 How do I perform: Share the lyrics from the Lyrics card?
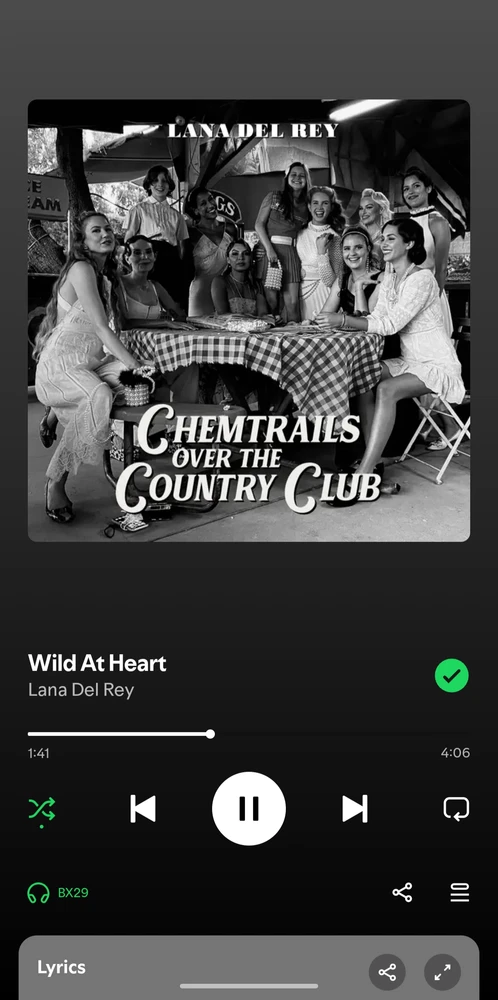coord(387,973)
